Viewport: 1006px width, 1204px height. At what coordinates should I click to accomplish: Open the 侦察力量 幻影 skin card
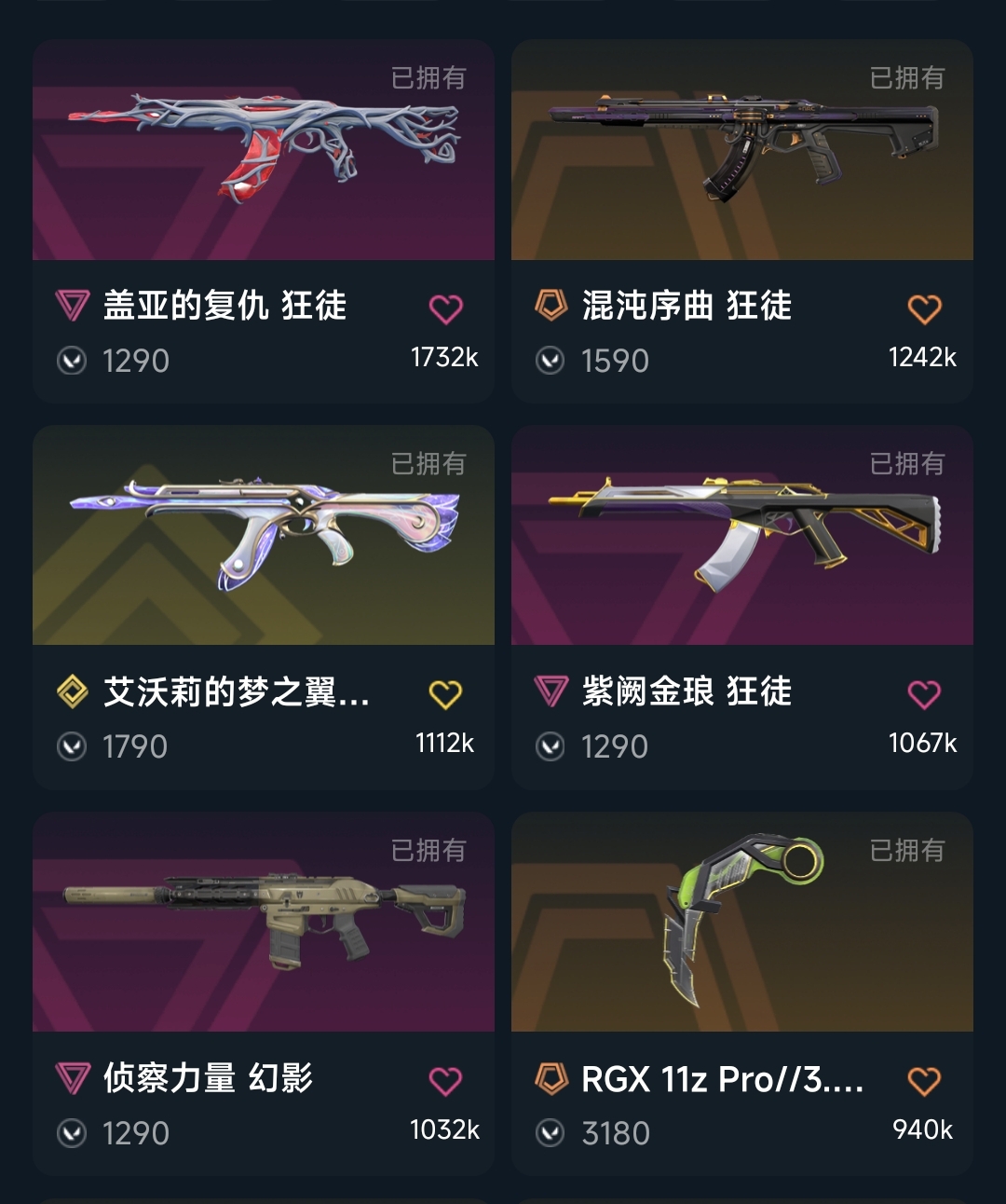tap(263, 923)
